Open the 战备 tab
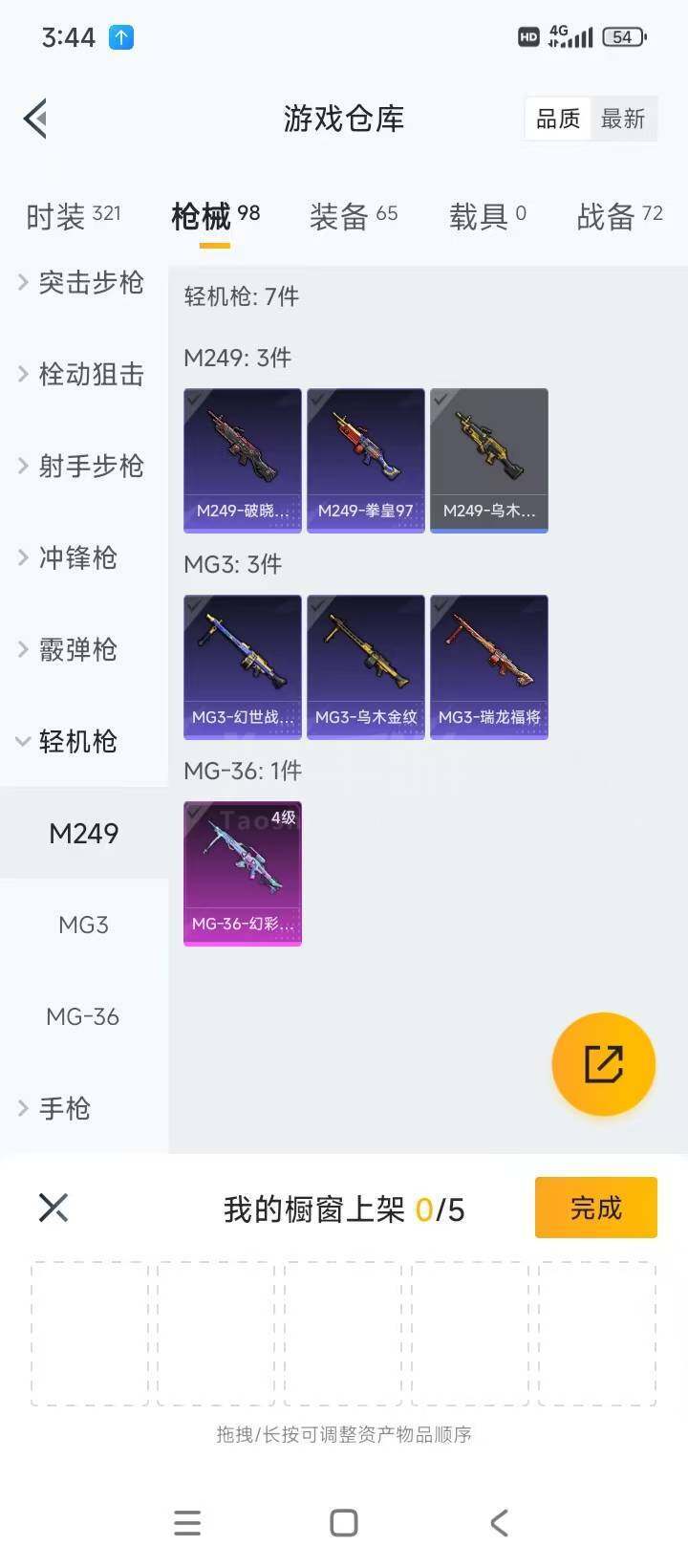Viewport: 688px width, 1568px height. (619, 216)
